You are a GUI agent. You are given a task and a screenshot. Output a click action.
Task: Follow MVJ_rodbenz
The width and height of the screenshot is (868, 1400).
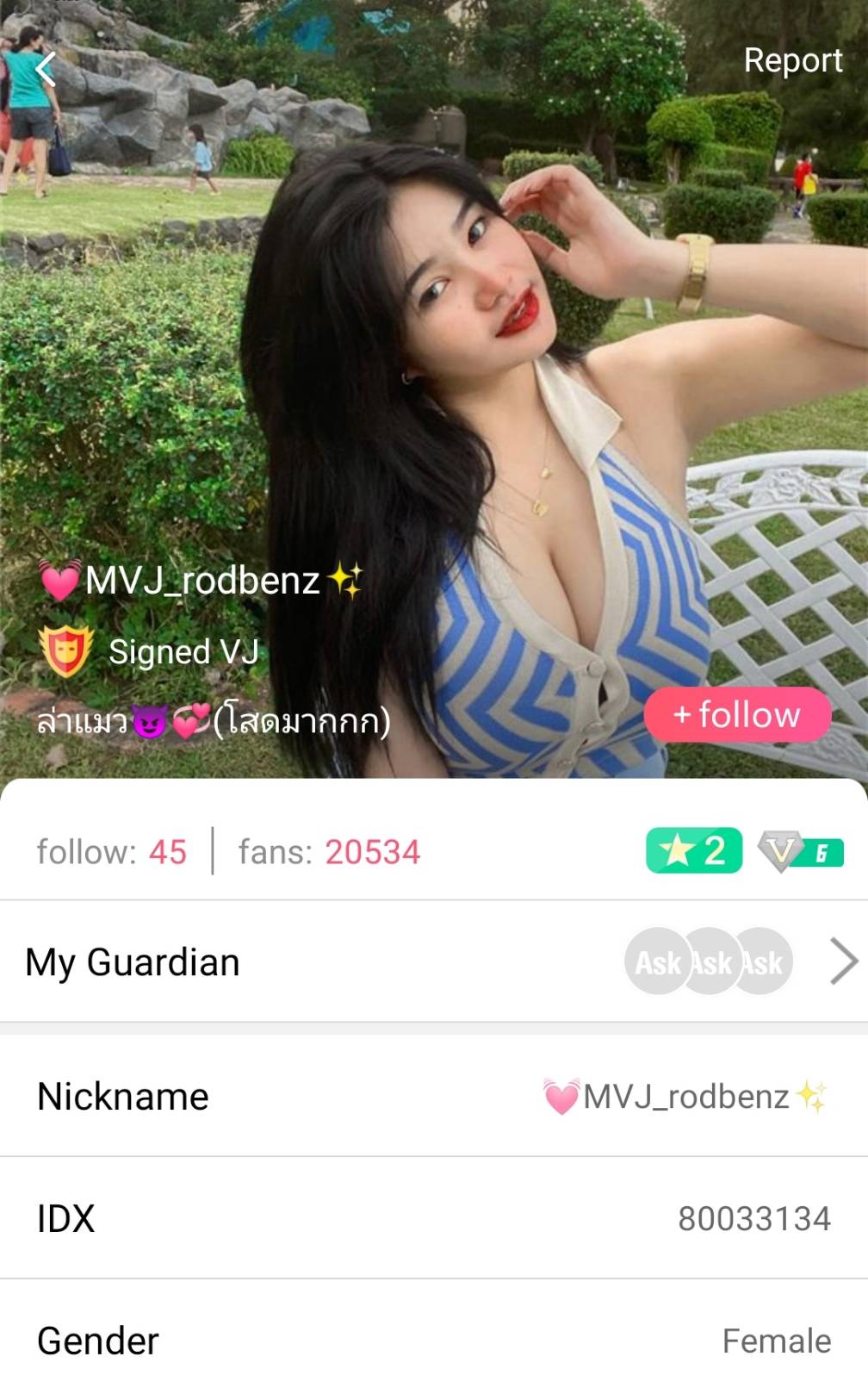click(737, 715)
